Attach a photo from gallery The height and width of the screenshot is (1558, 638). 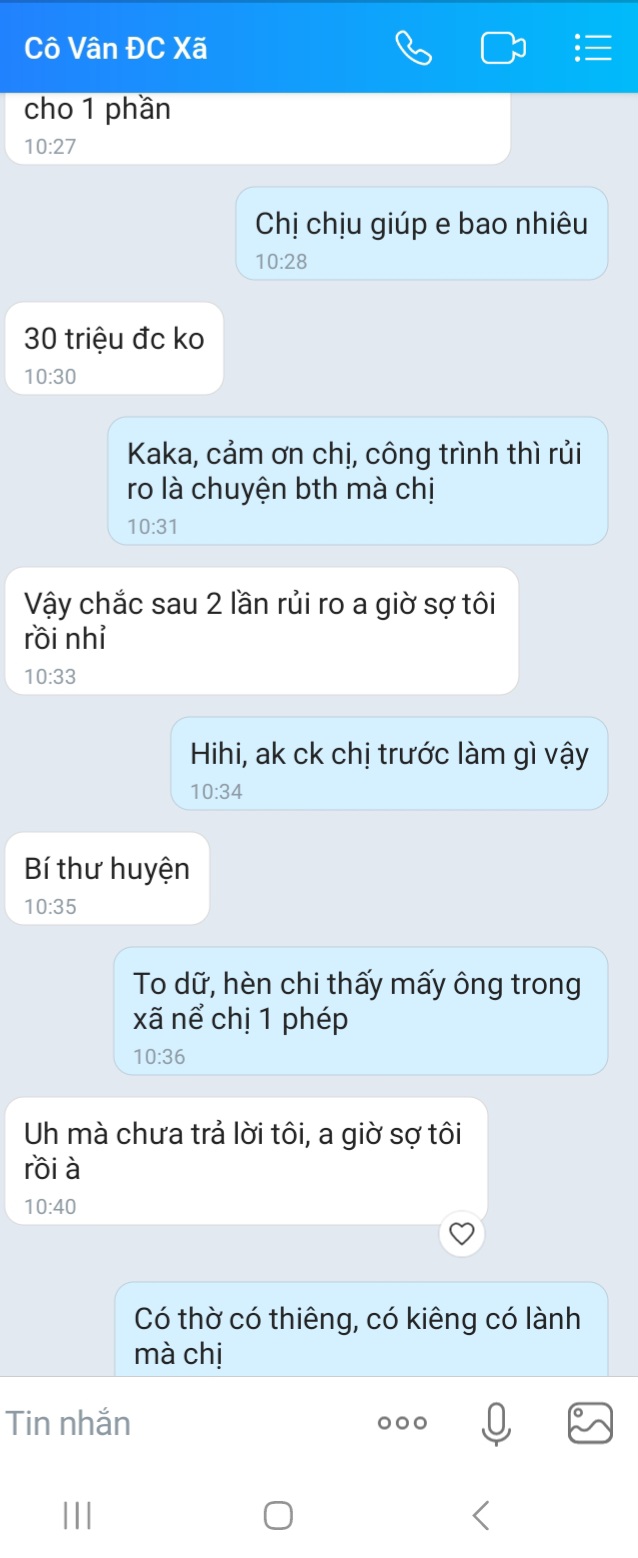pos(589,1422)
